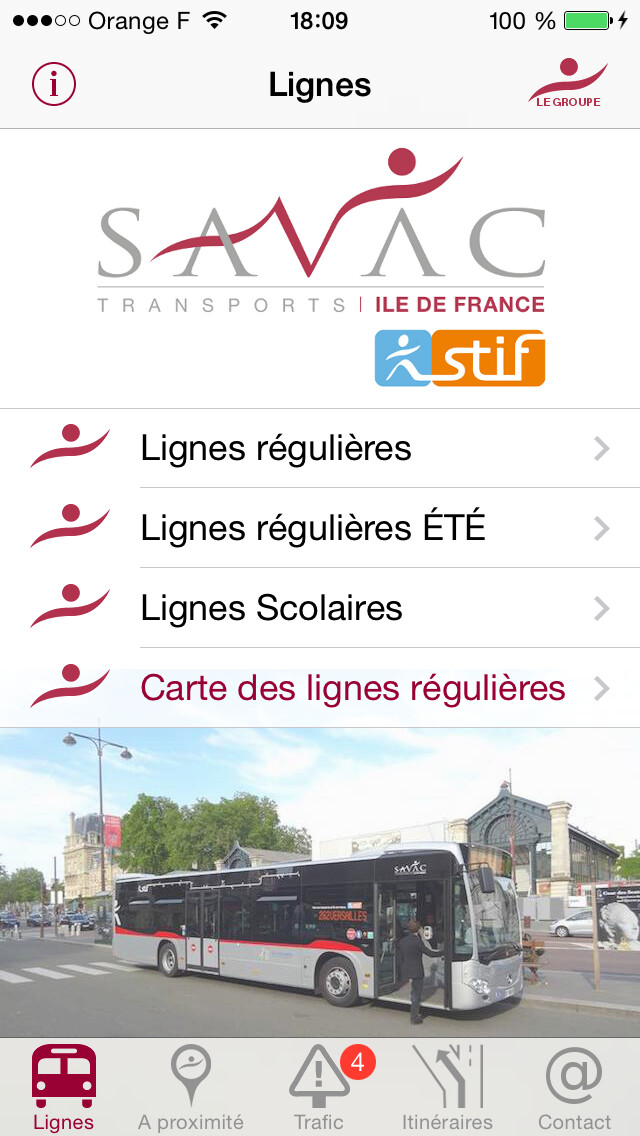Select Lignes régulières ÉTÉ
640x1136 pixels.
[320, 528]
